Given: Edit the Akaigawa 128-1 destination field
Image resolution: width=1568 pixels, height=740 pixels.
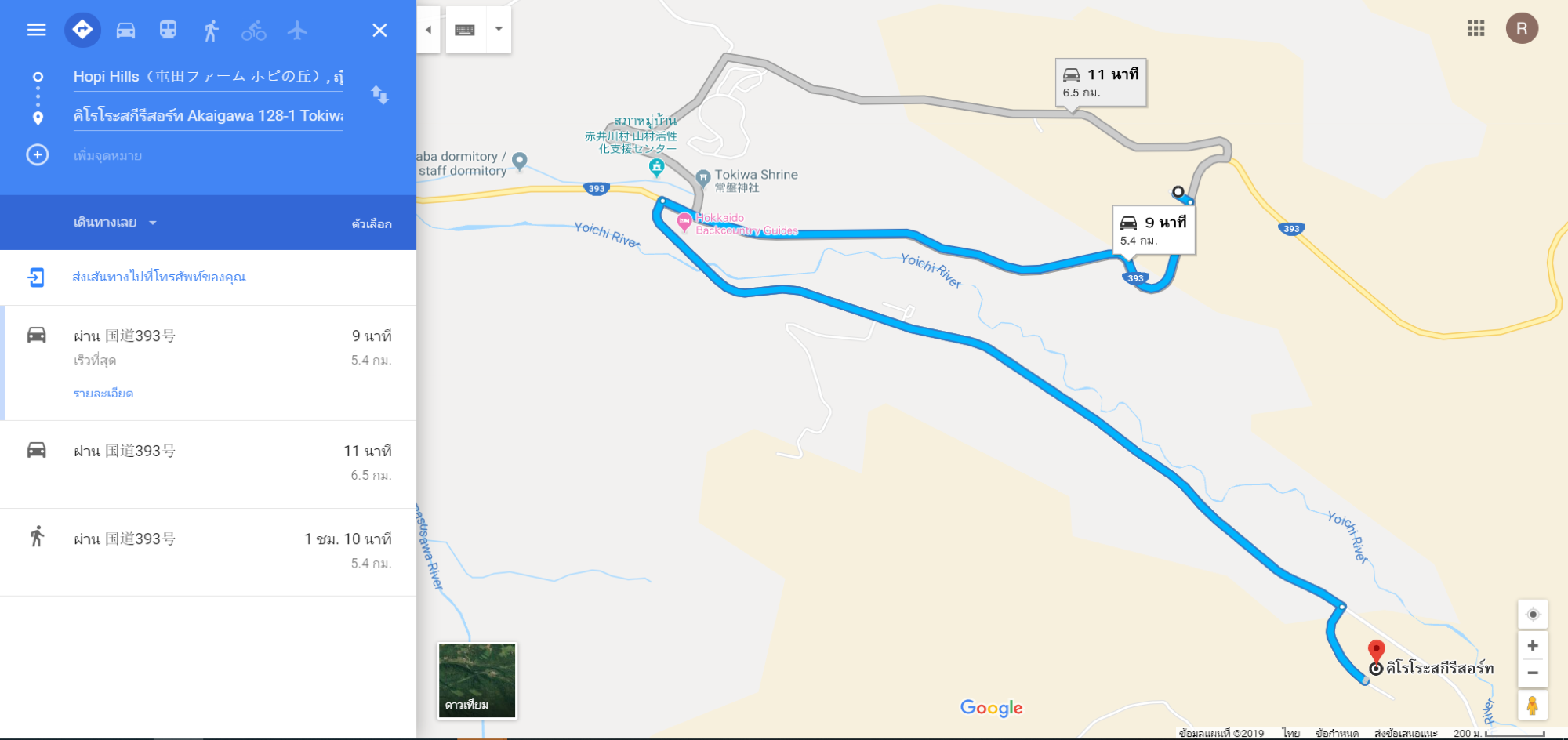Looking at the screenshot, I should coord(208,115).
